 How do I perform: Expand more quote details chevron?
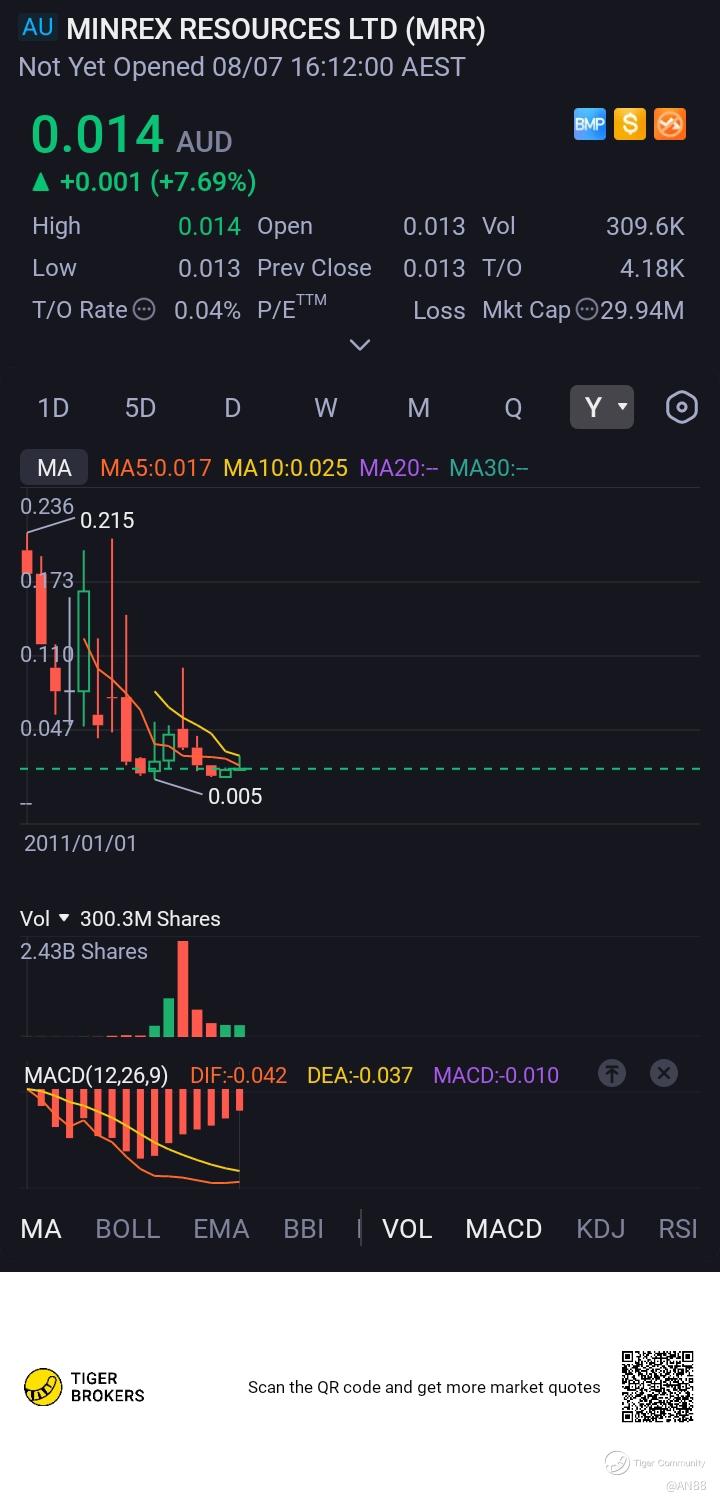pos(360,345)
